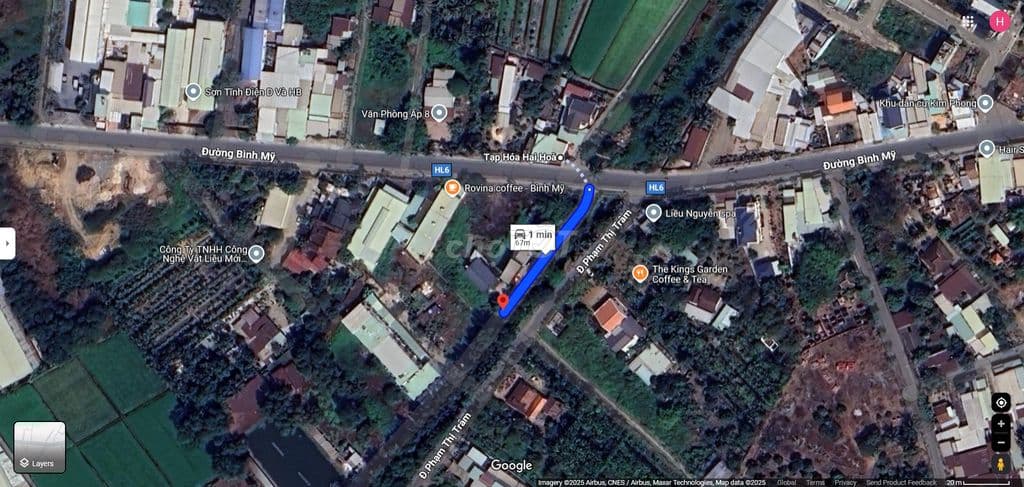The height and width of the screenshot is (487, 1024).
Task: View the Liễu Nguyên spa marker
Action: 653,212
